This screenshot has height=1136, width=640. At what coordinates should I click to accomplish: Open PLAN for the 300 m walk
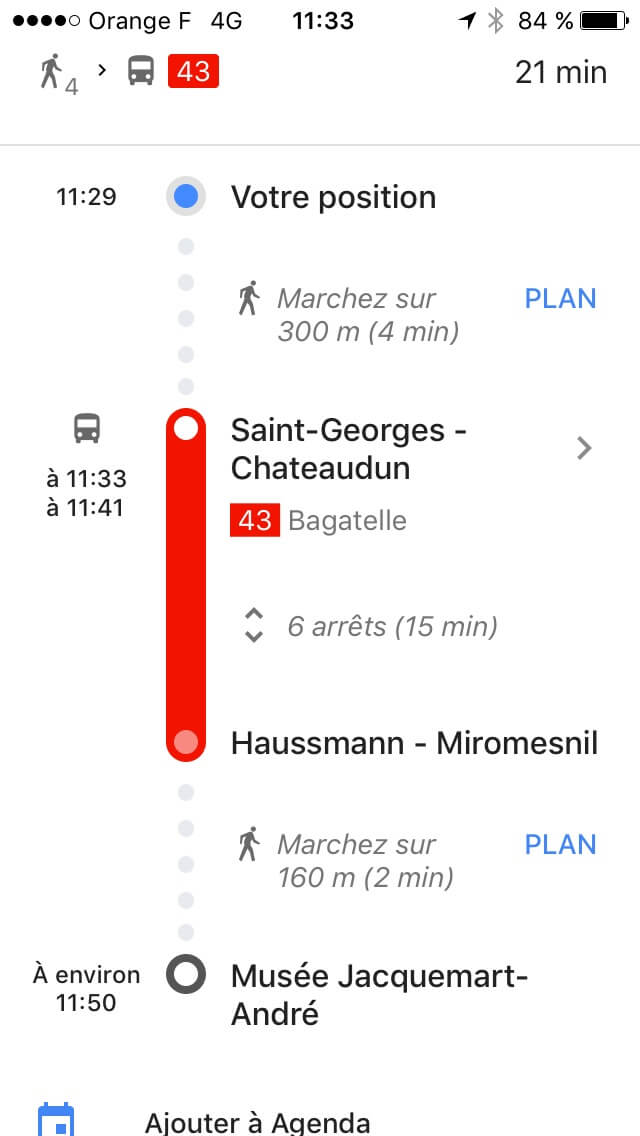point(560,298)
